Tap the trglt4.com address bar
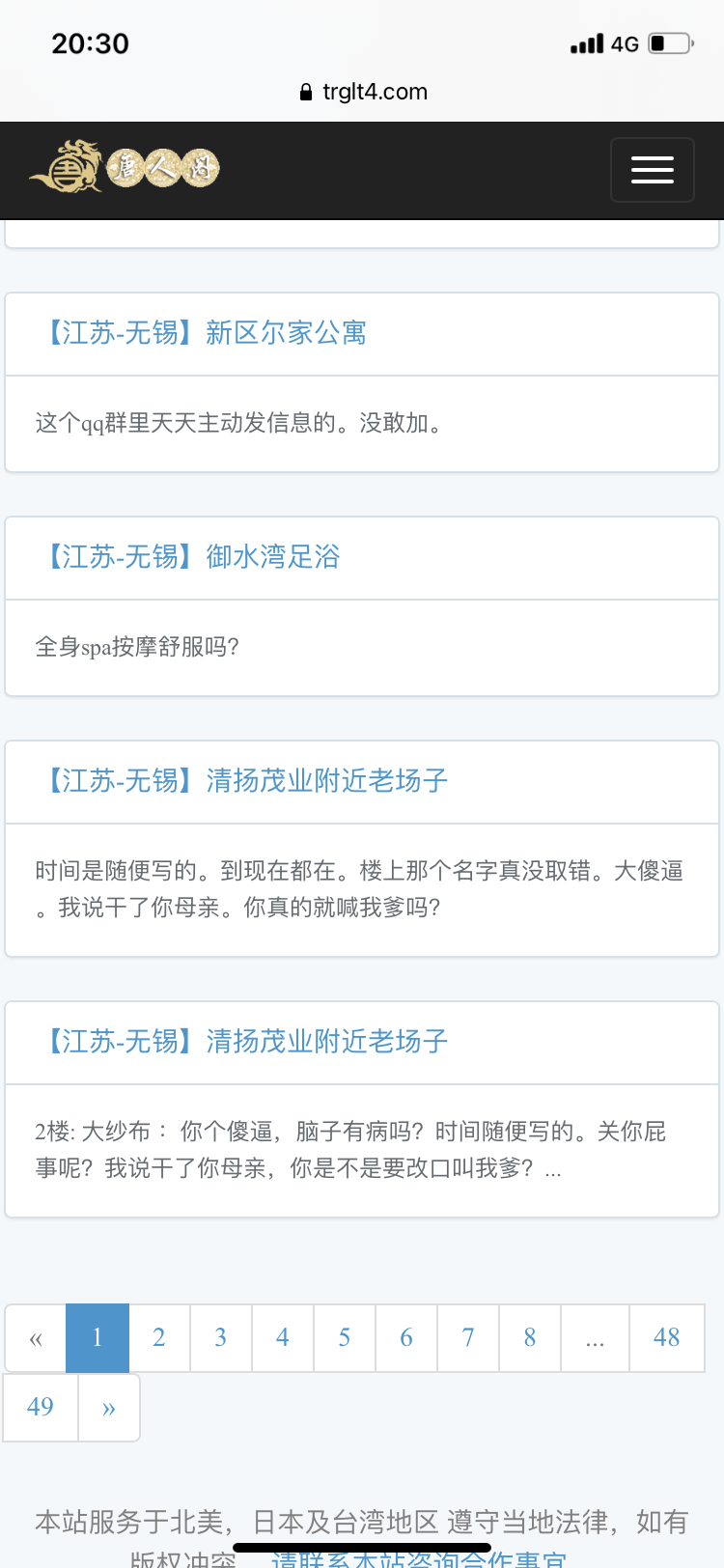The image size is (724, 1568). pos(363,92)
